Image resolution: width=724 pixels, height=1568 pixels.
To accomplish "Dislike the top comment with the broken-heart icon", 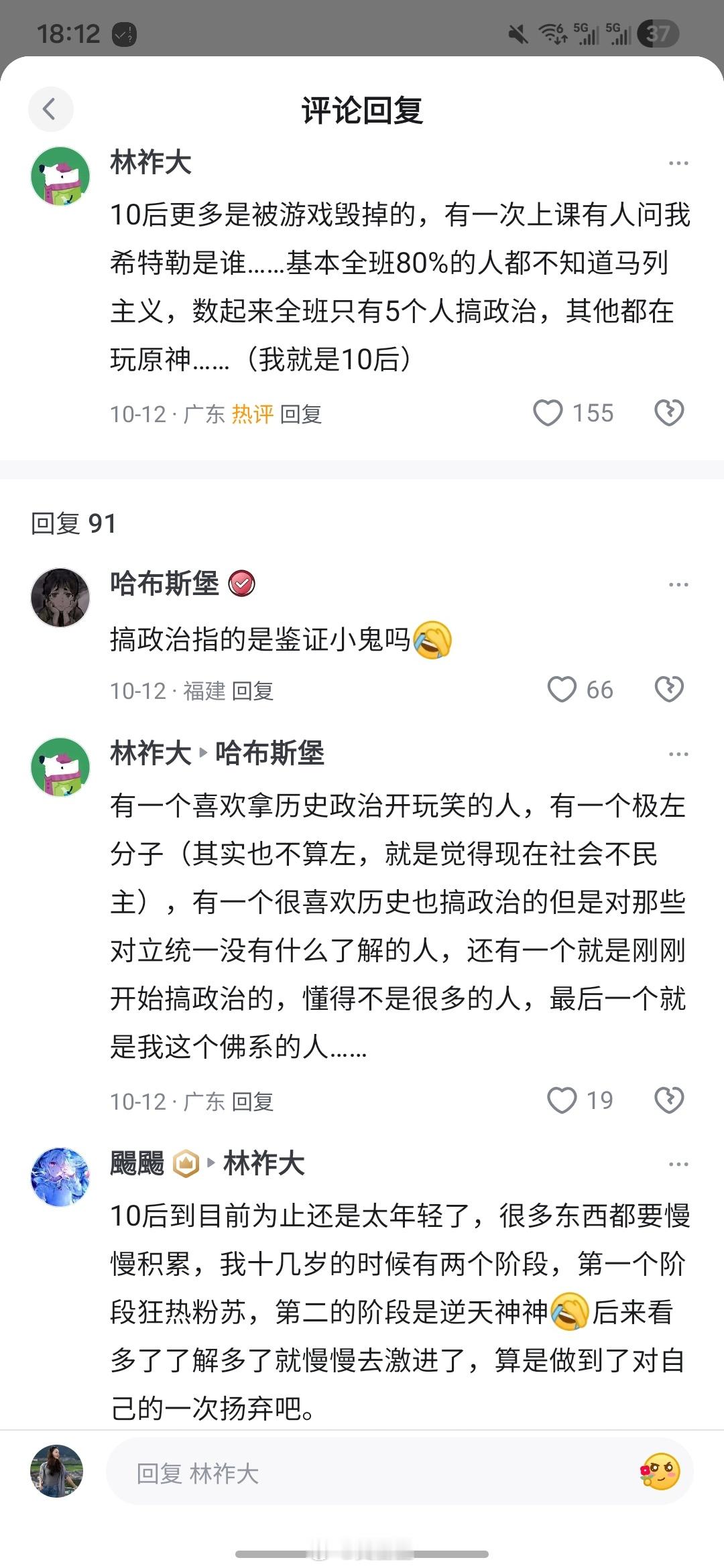I will (669, 413).
